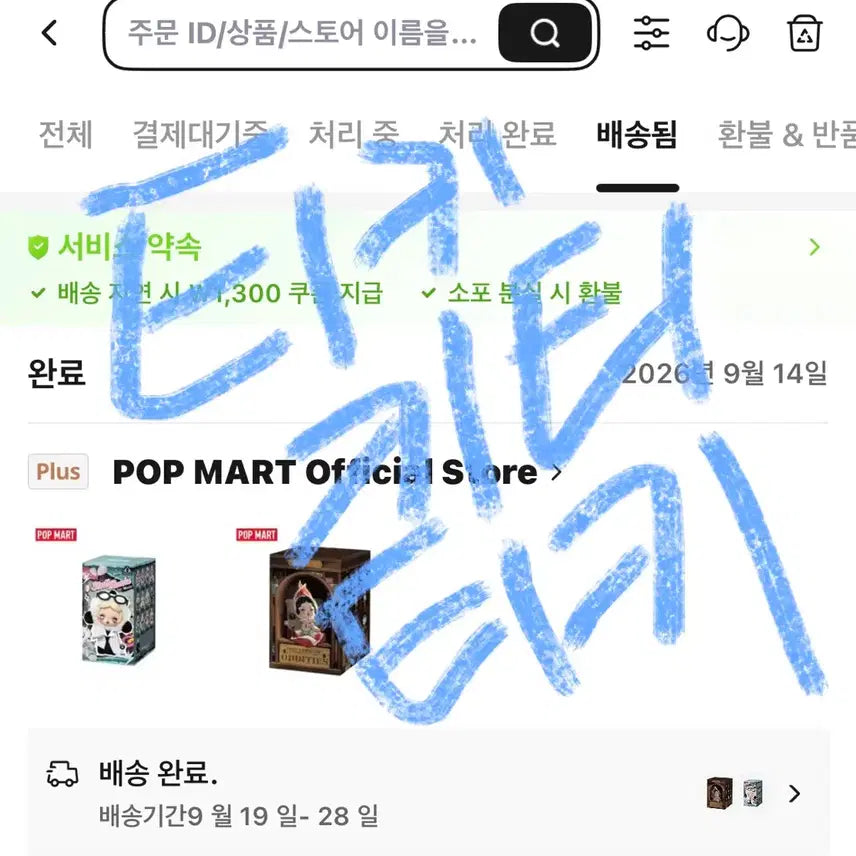Switch to the 결제대기중 tab
856x856 pixels.
[200, 134]
